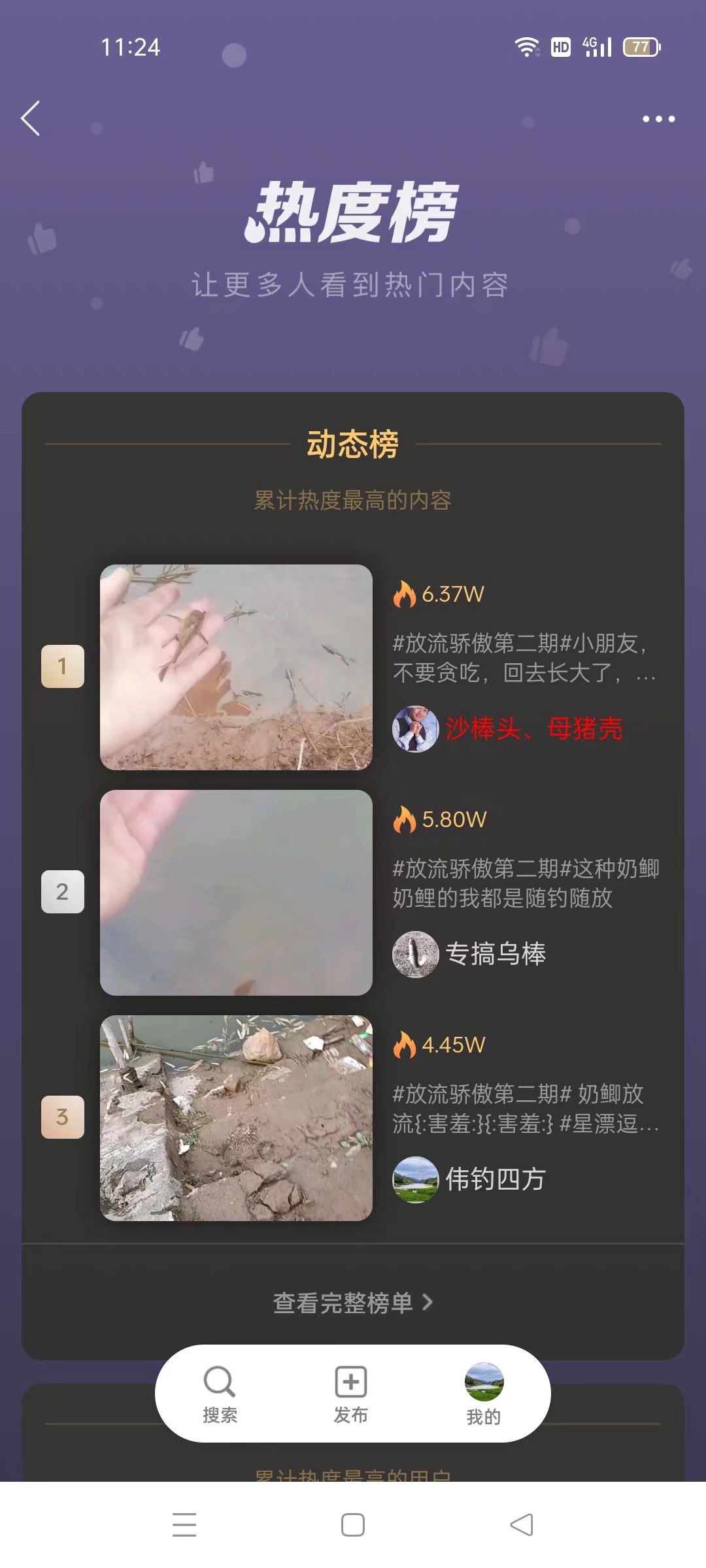The height and width of the screenshot is (1568, 706).
Task: Tap 发布 to create a new post
Action: point(351,1394)
